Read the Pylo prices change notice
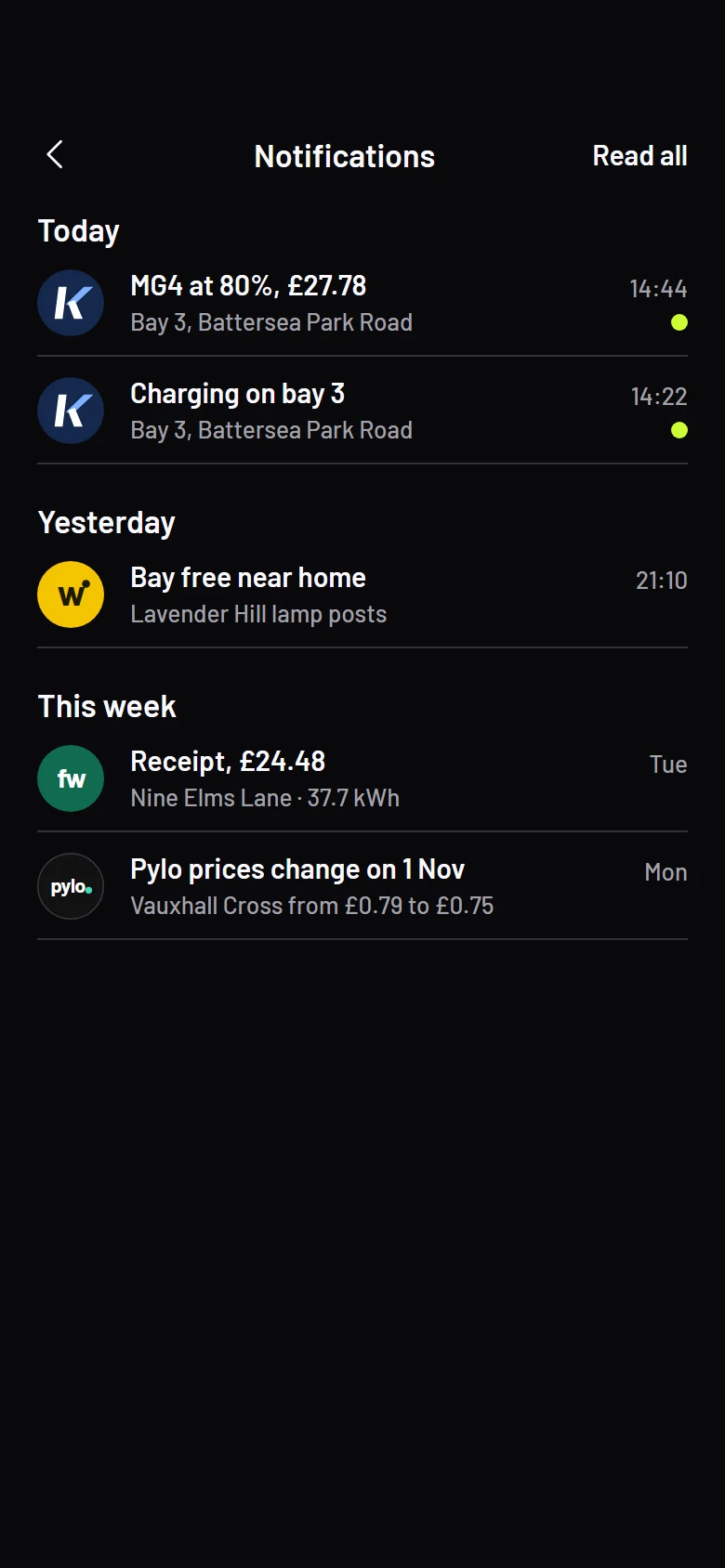The image size is (725, 1568). [362, 886]
